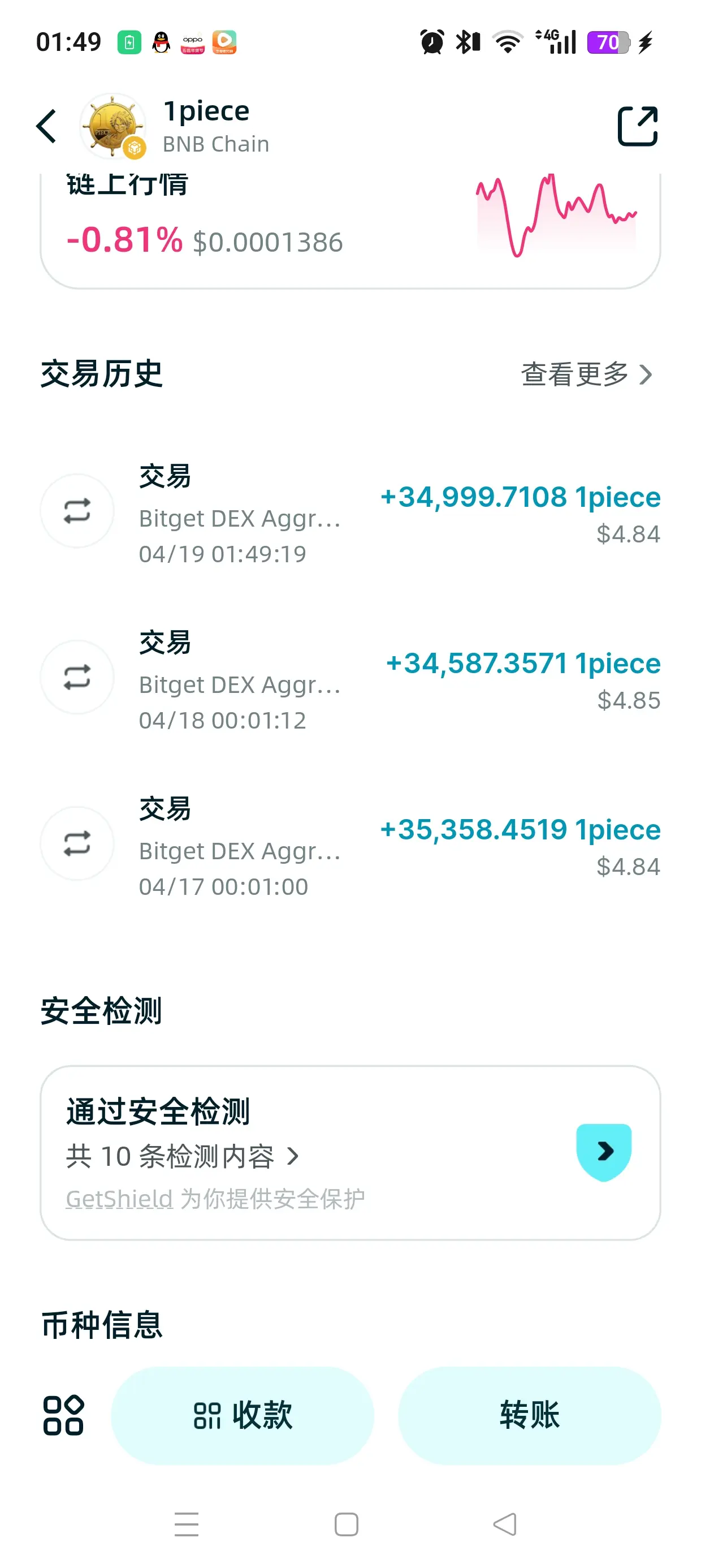Tap the GetShield link

(119, 1199)
